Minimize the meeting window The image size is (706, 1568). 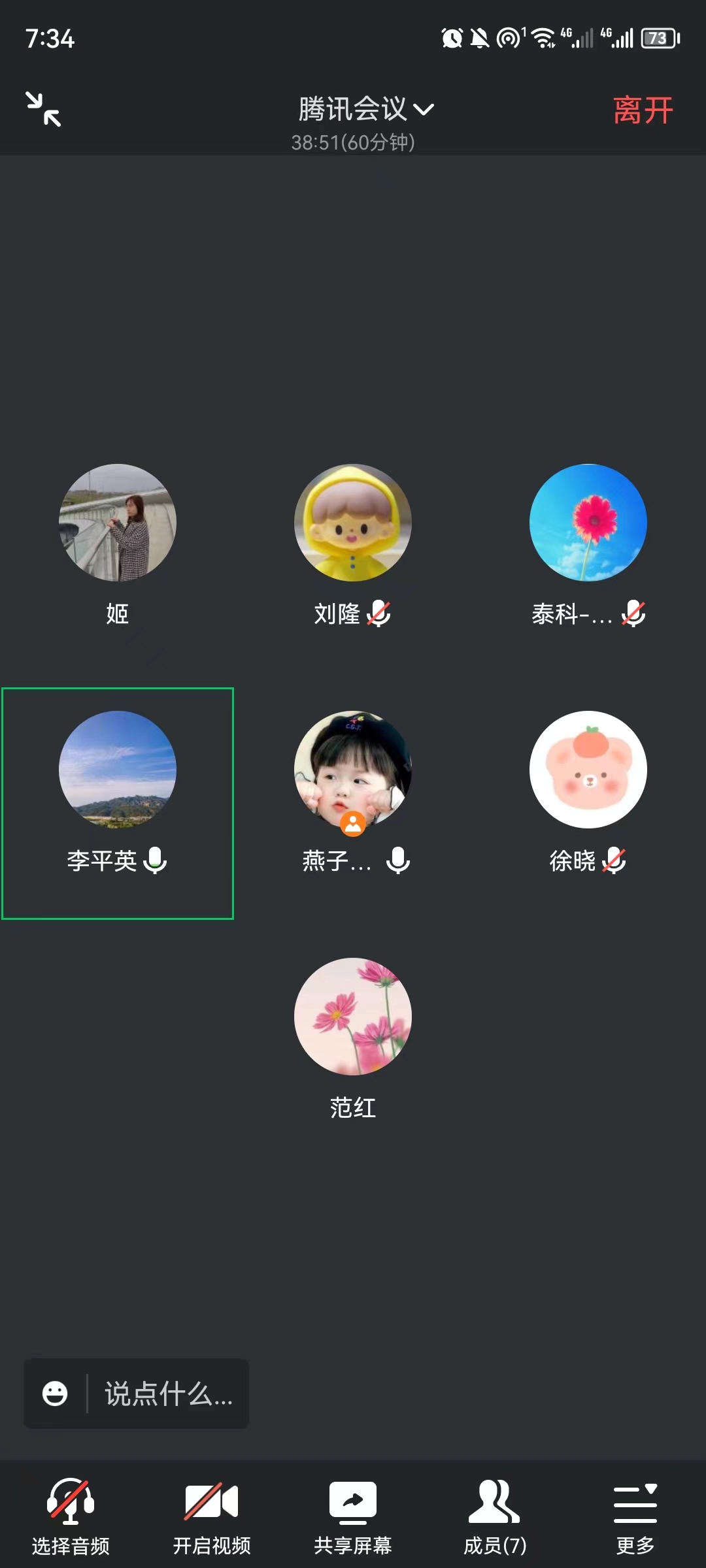(x=43, y=109)
